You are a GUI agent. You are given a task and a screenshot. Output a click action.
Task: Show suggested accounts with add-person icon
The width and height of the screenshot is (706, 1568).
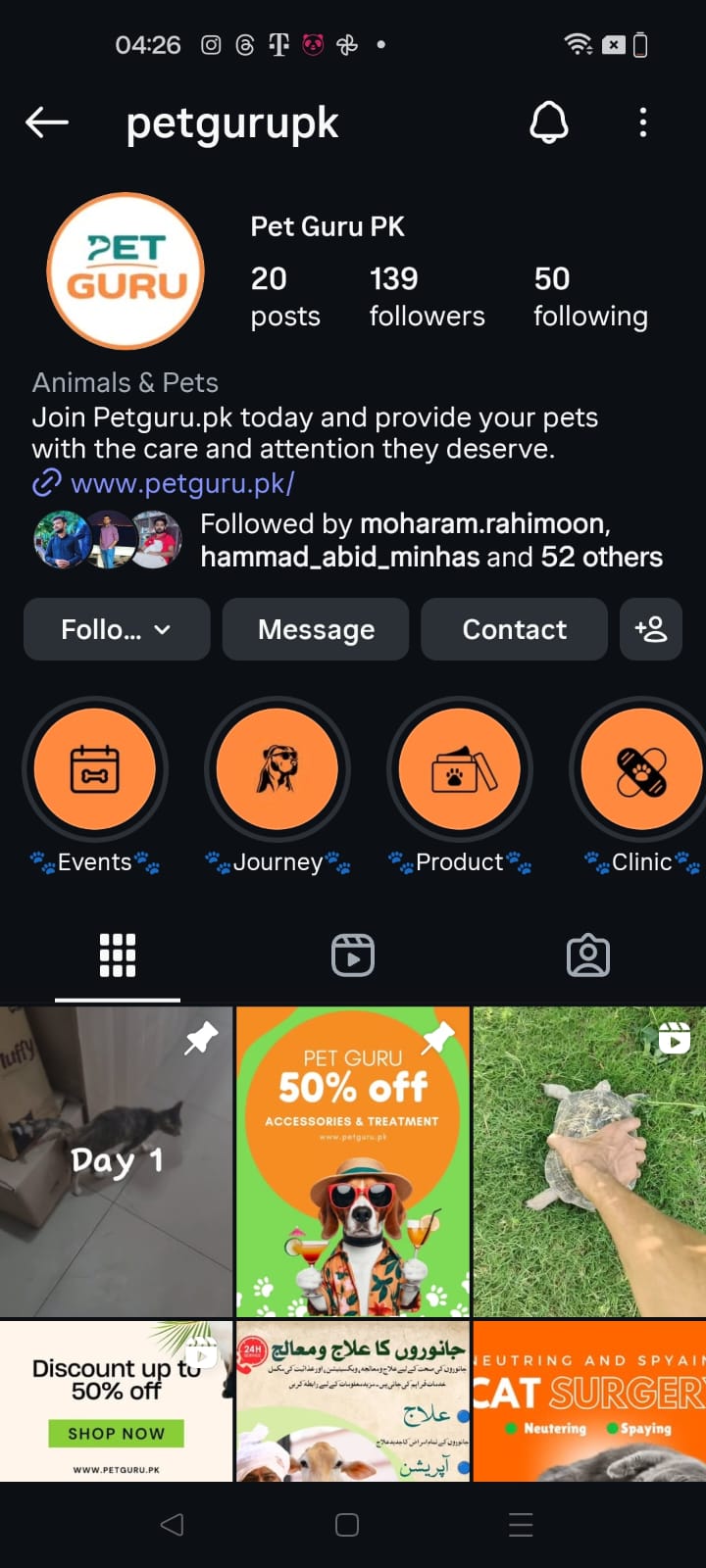click(x=651, y=629)
